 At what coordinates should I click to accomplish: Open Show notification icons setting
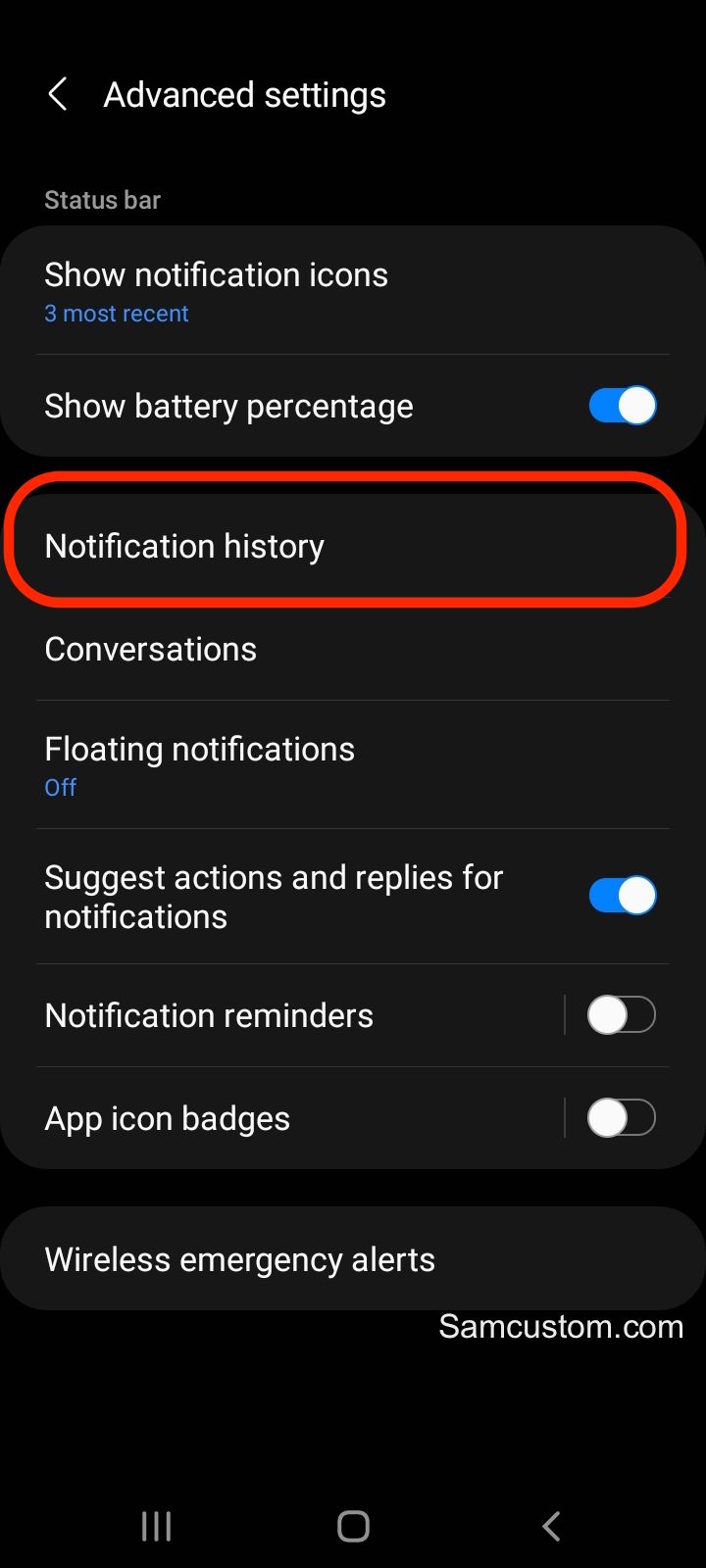point(353,291)
